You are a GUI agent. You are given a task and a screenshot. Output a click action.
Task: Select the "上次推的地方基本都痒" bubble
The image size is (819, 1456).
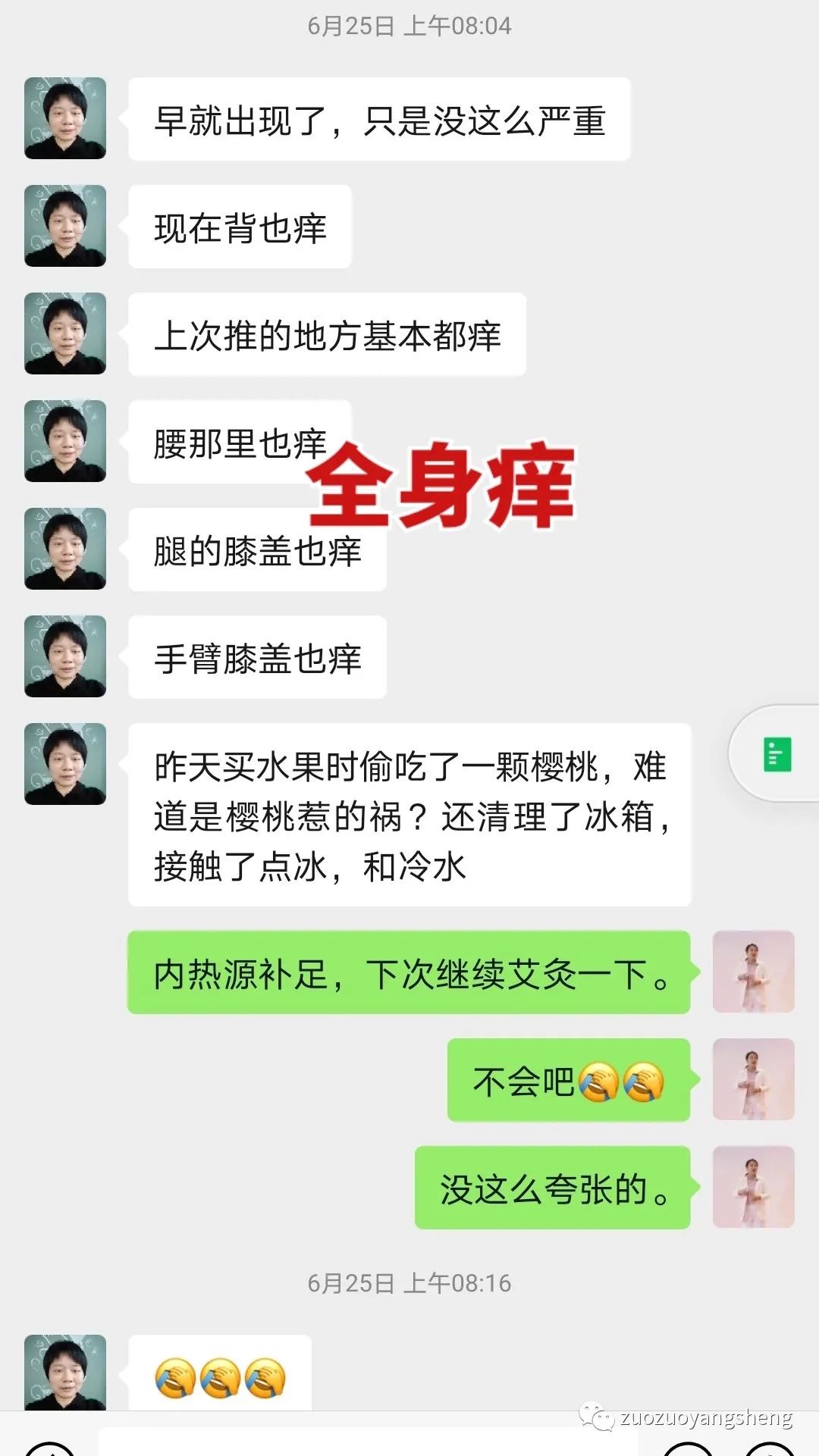[x=326, y=333]
